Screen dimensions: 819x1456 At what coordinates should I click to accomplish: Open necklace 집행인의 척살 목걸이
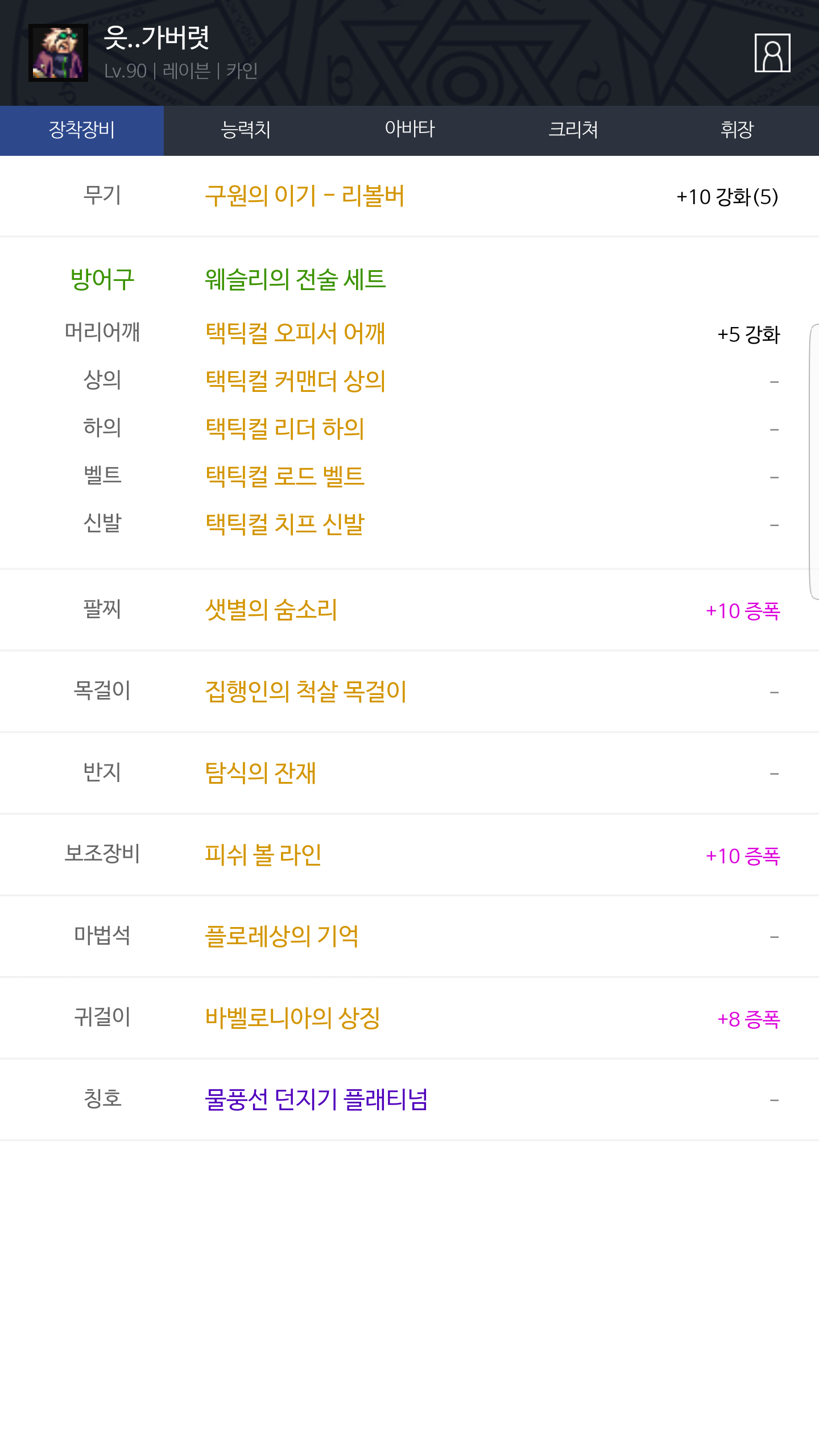pos(305,692)
